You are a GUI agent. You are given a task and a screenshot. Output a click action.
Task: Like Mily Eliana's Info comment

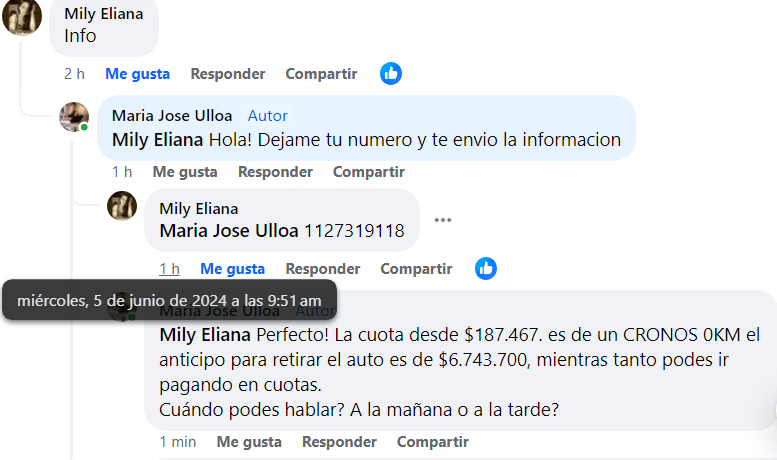(x=137, y=74)
